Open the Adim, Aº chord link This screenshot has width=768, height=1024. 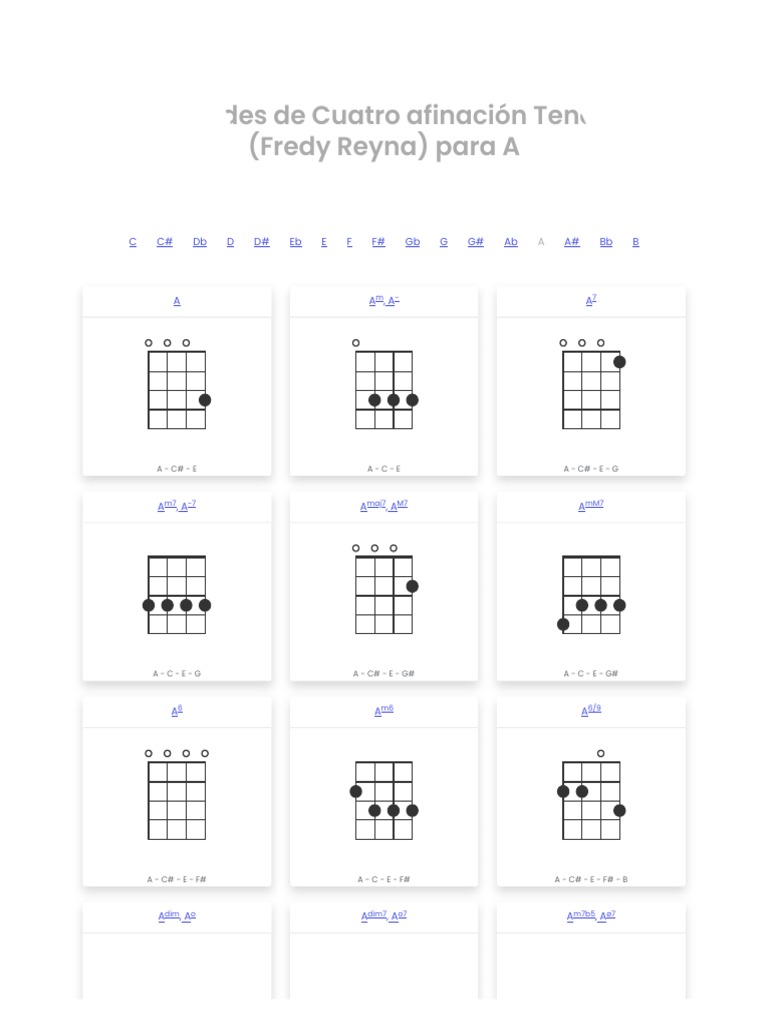click(x=177, y=916)
